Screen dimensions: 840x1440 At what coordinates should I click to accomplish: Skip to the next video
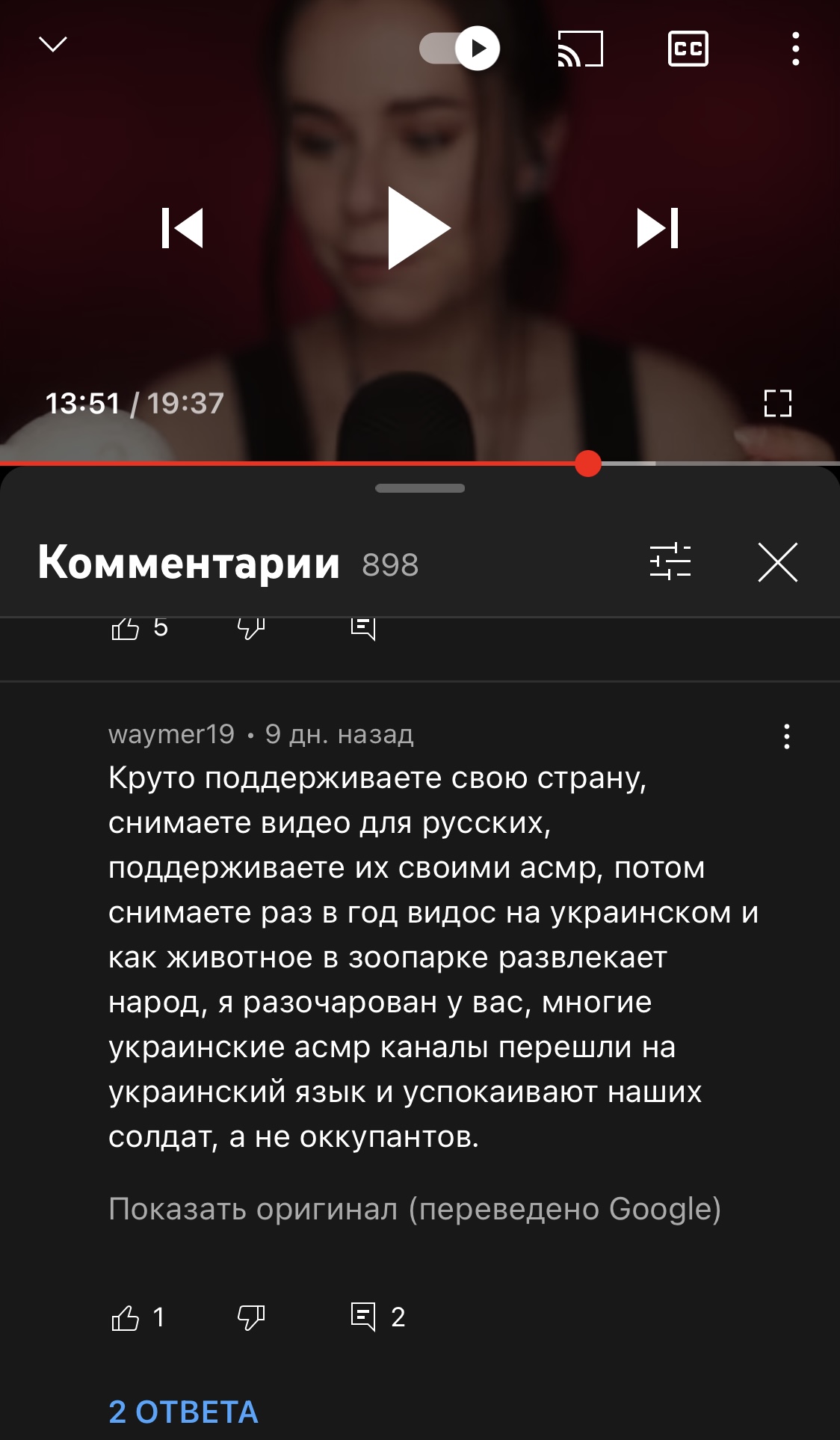click(x=658, y=228)
